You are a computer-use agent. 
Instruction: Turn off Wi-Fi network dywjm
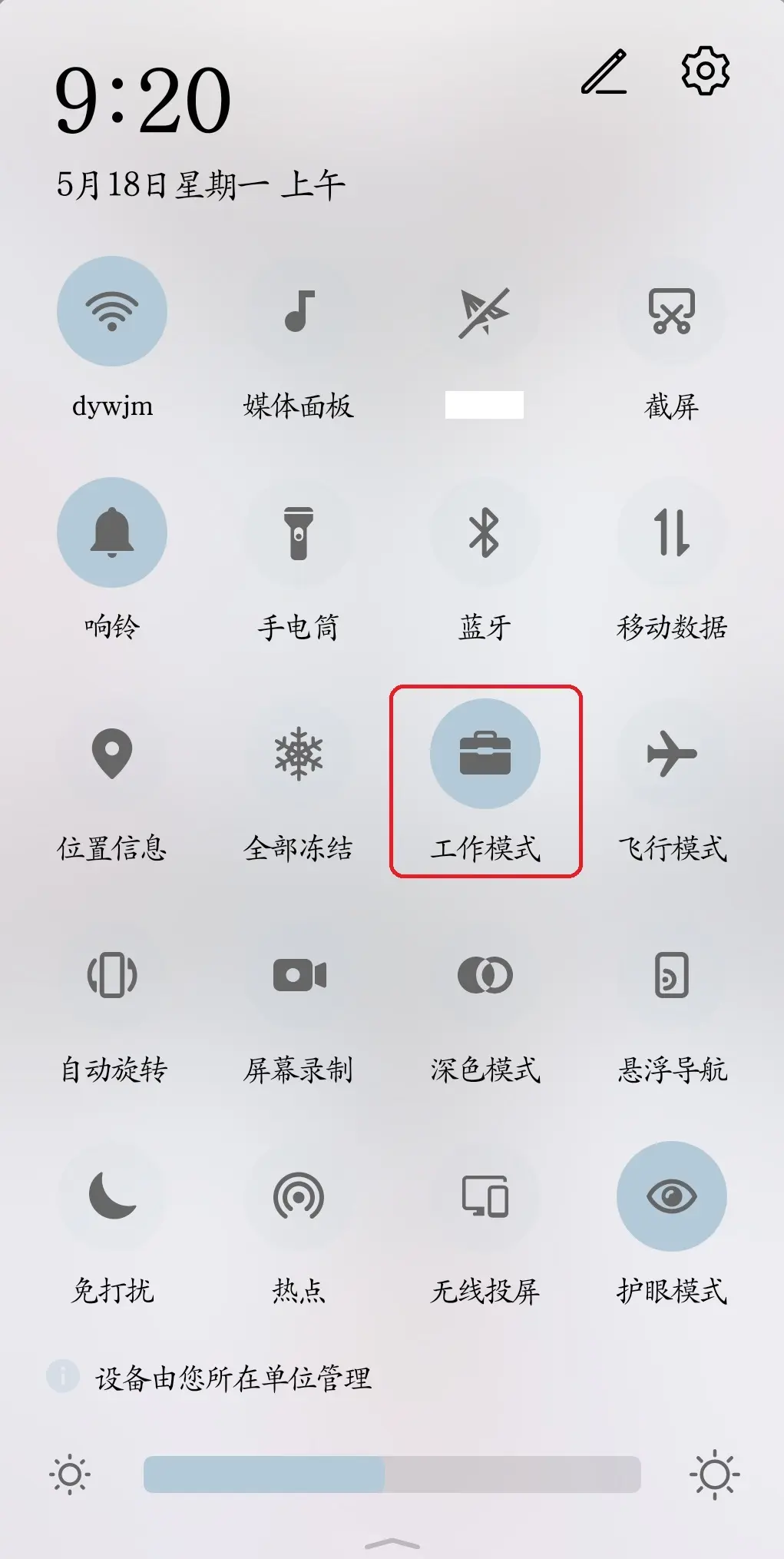[x=112, y=311]
